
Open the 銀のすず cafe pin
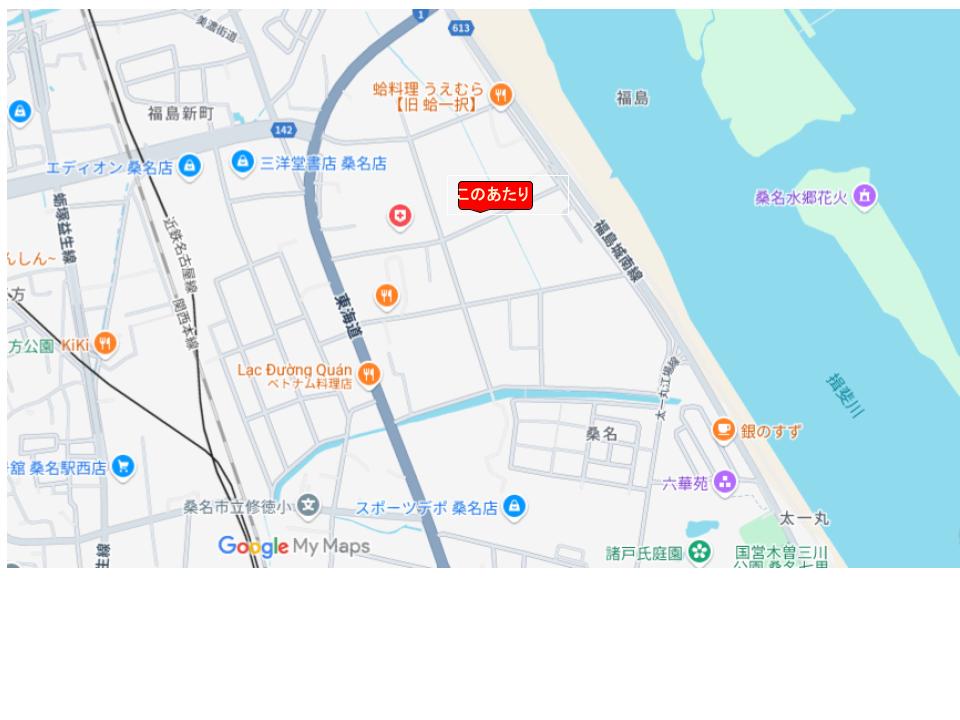click(723, 430)
